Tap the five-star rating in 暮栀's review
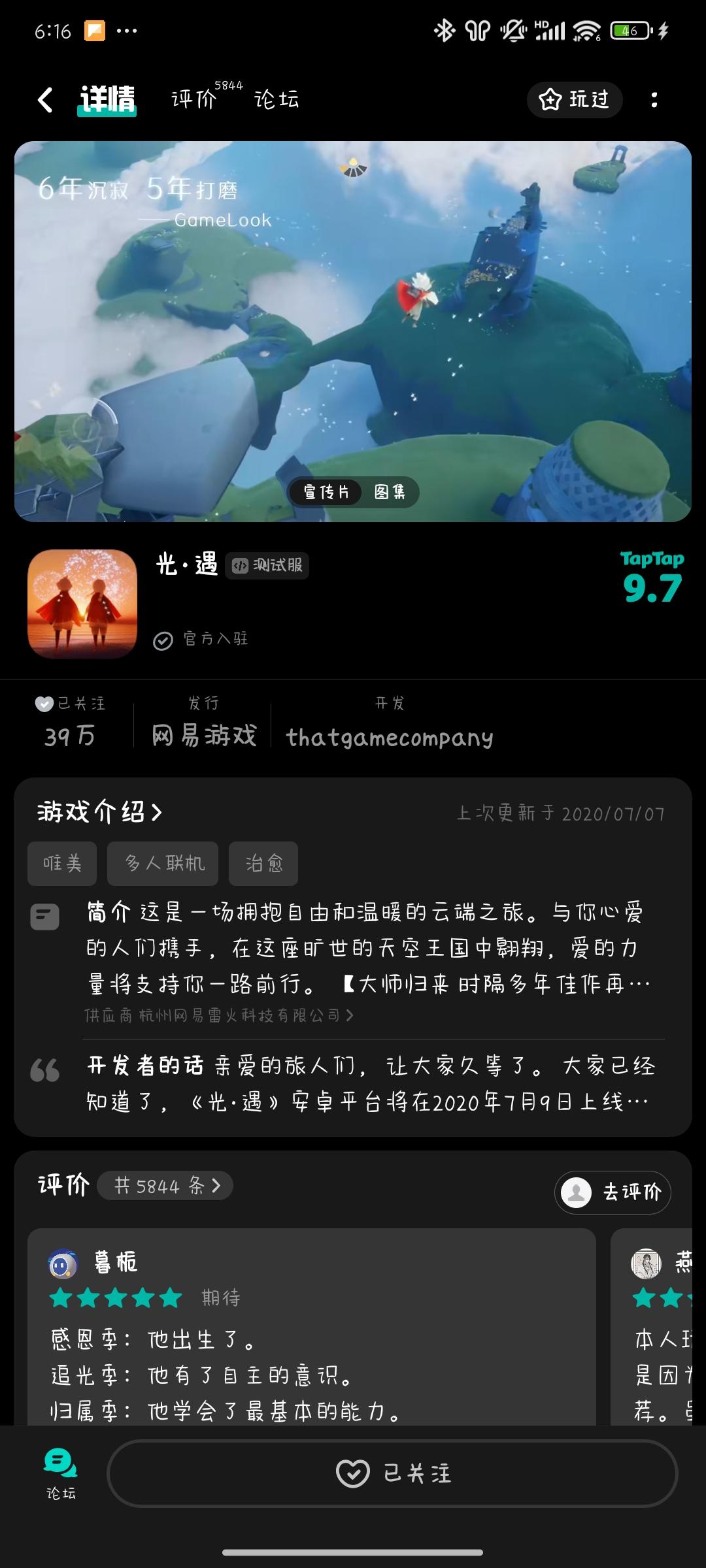Viewport: 706px width, 1568px height. pyautogui.click(x=113, y=1299)
